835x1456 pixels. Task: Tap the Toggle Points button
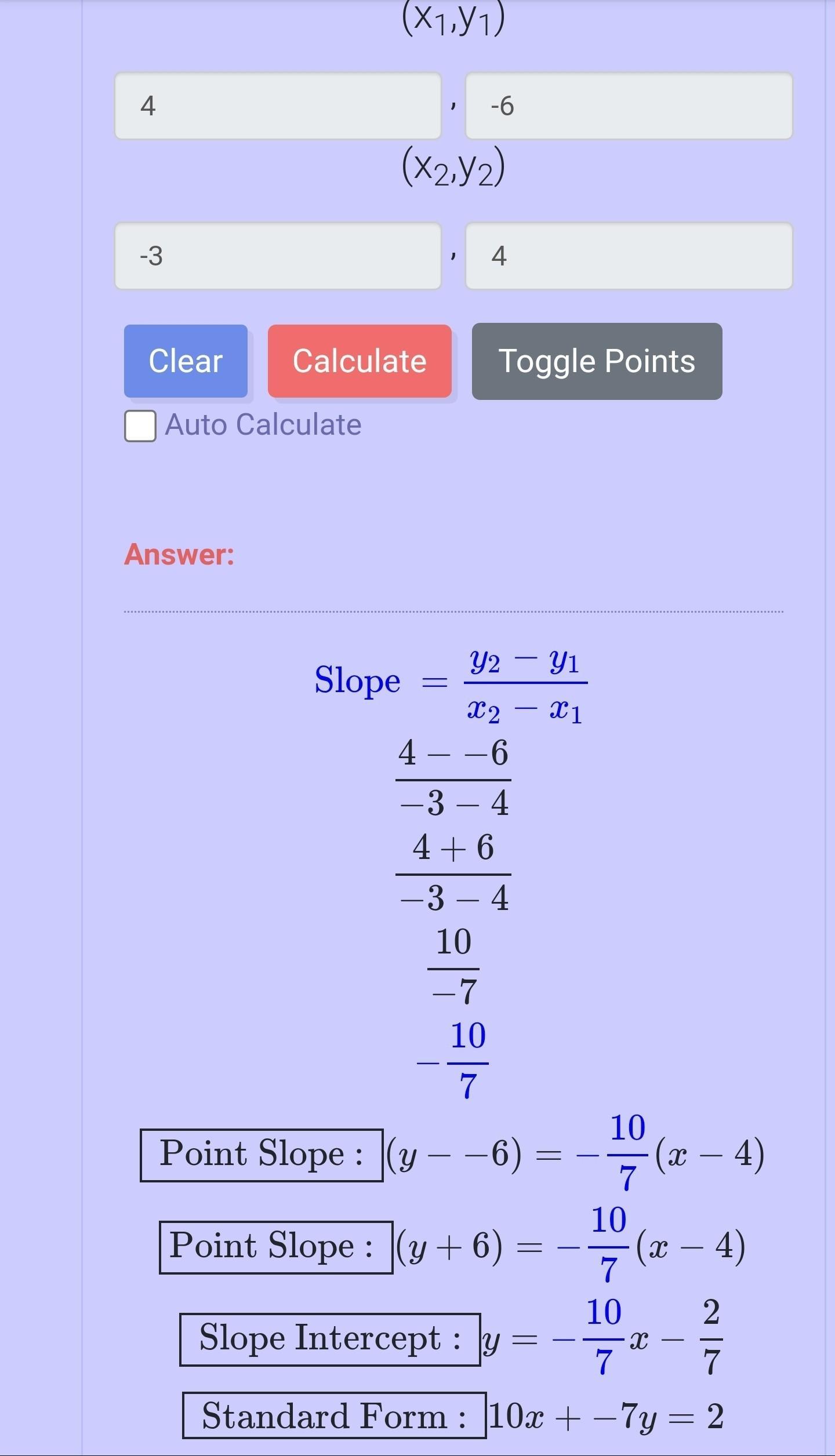(x=597, y=361)
